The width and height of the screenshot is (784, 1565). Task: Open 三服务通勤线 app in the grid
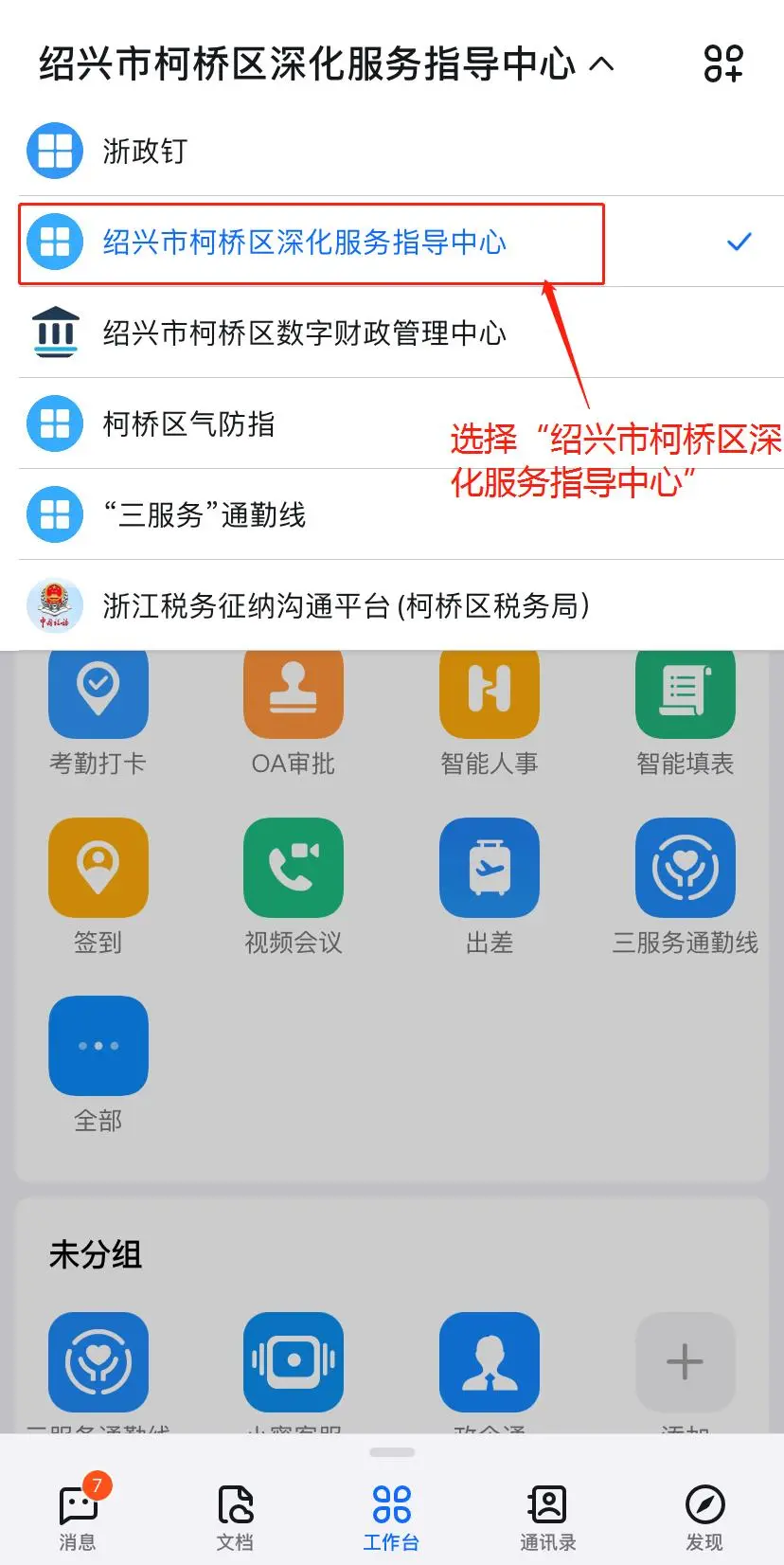tap(685, 869)
